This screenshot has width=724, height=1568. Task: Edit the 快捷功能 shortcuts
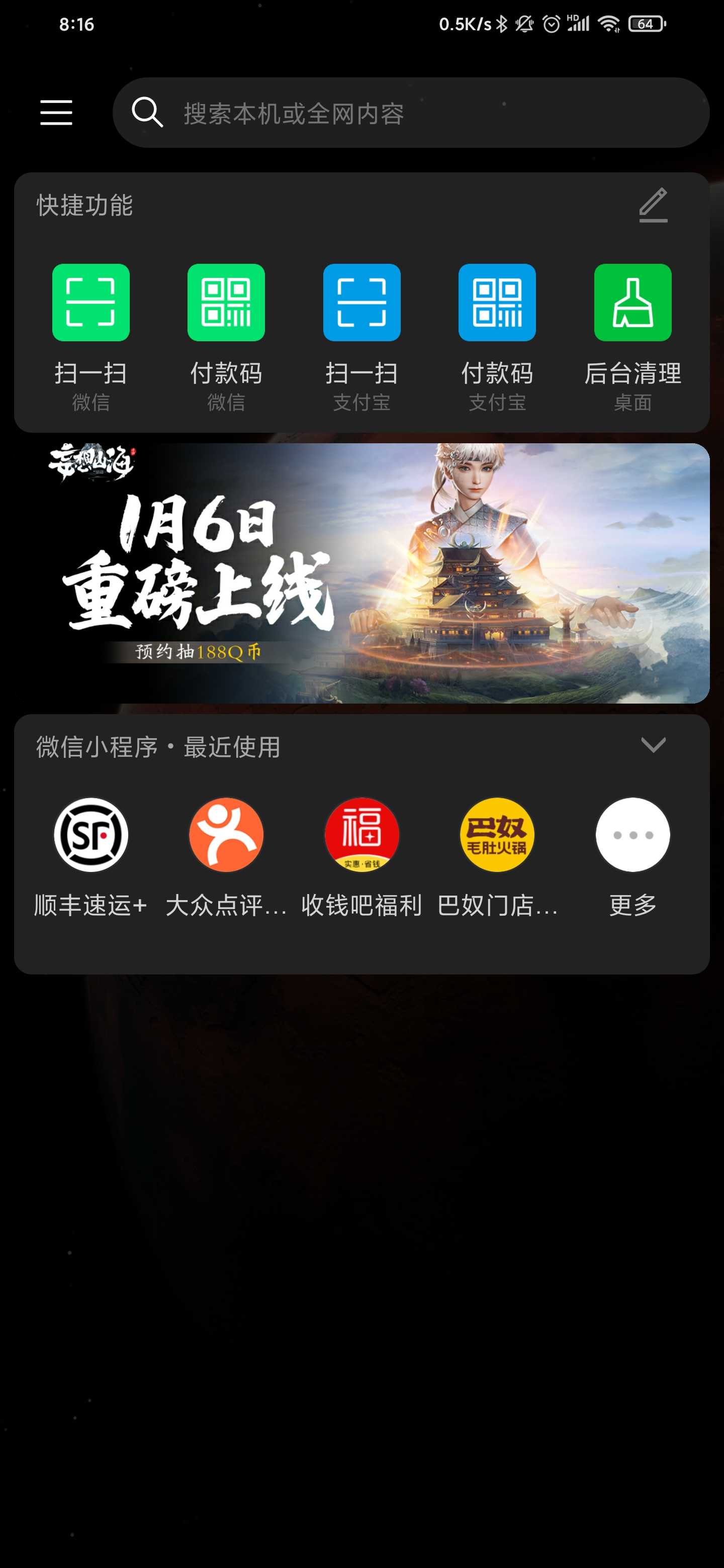(654, 205)
